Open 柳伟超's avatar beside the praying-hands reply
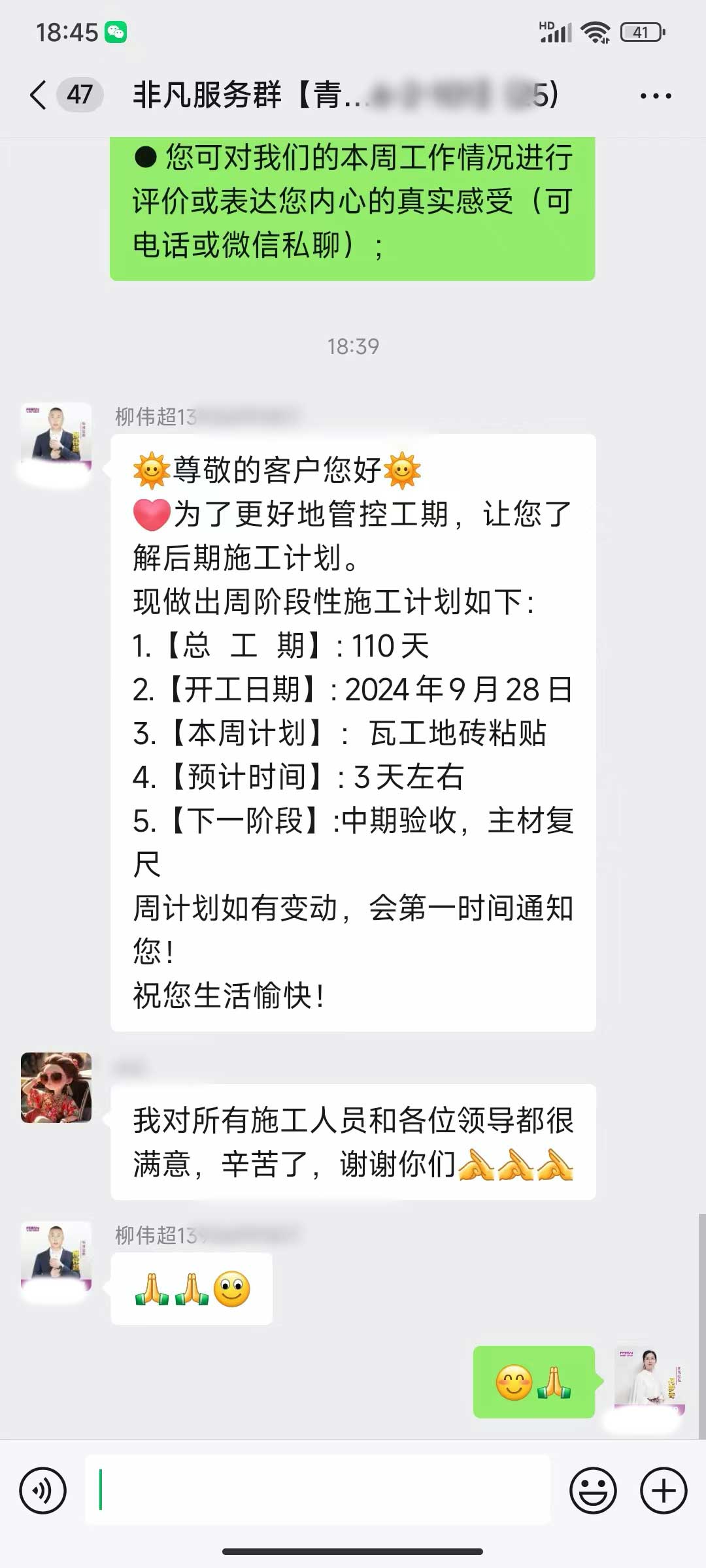The image size is (706, 1568). point(56,1256)
